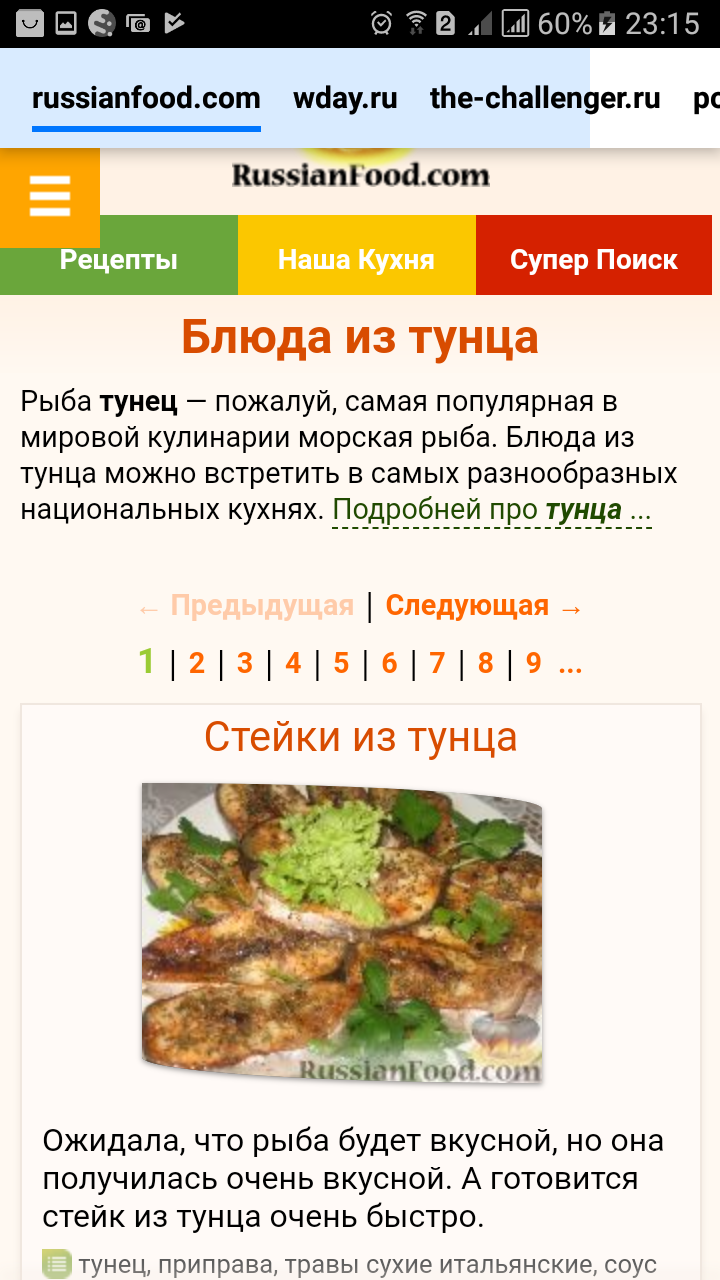The height and width of the screenshot is (1280, 720).
Task: Open page 7 of results
Action: tap(437, 663)
